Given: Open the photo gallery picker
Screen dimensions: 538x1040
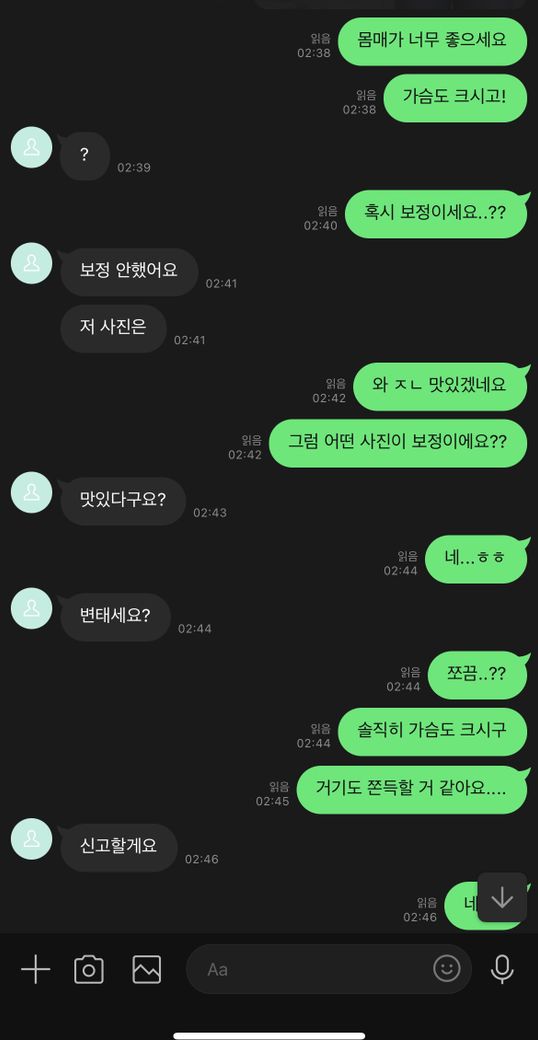Looking at the screenshot, I should pos(147,969).
